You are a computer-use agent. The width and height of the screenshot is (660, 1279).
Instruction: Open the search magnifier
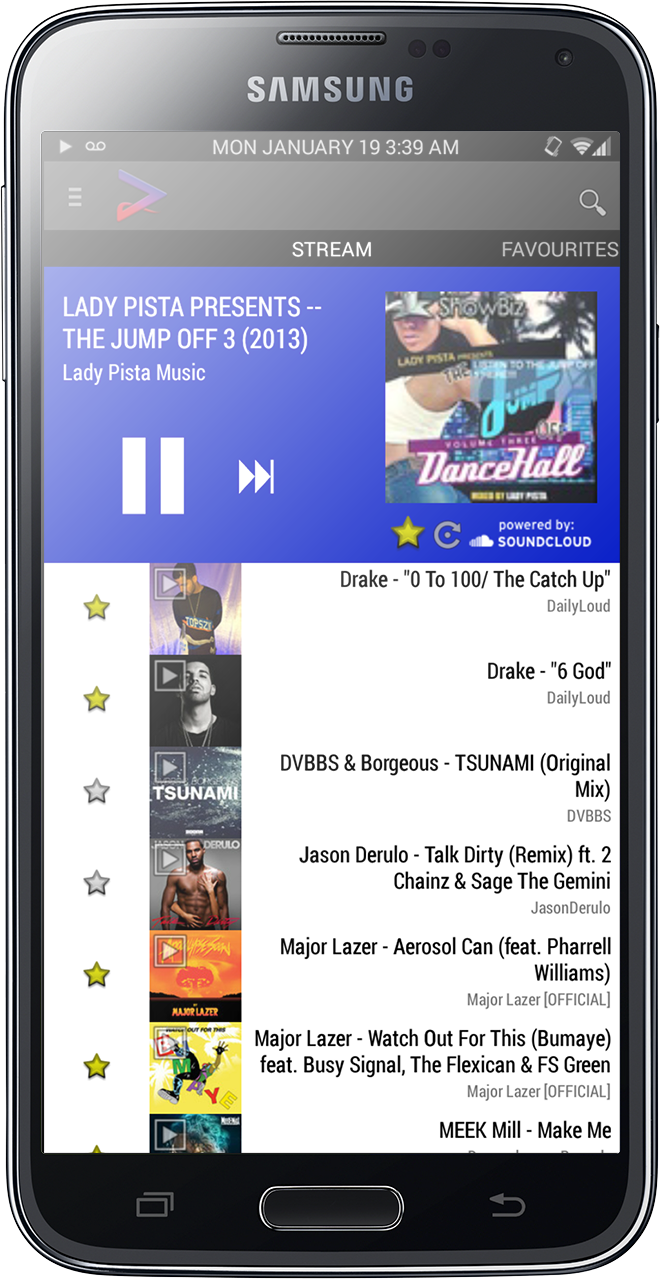(x=592, y=203)
